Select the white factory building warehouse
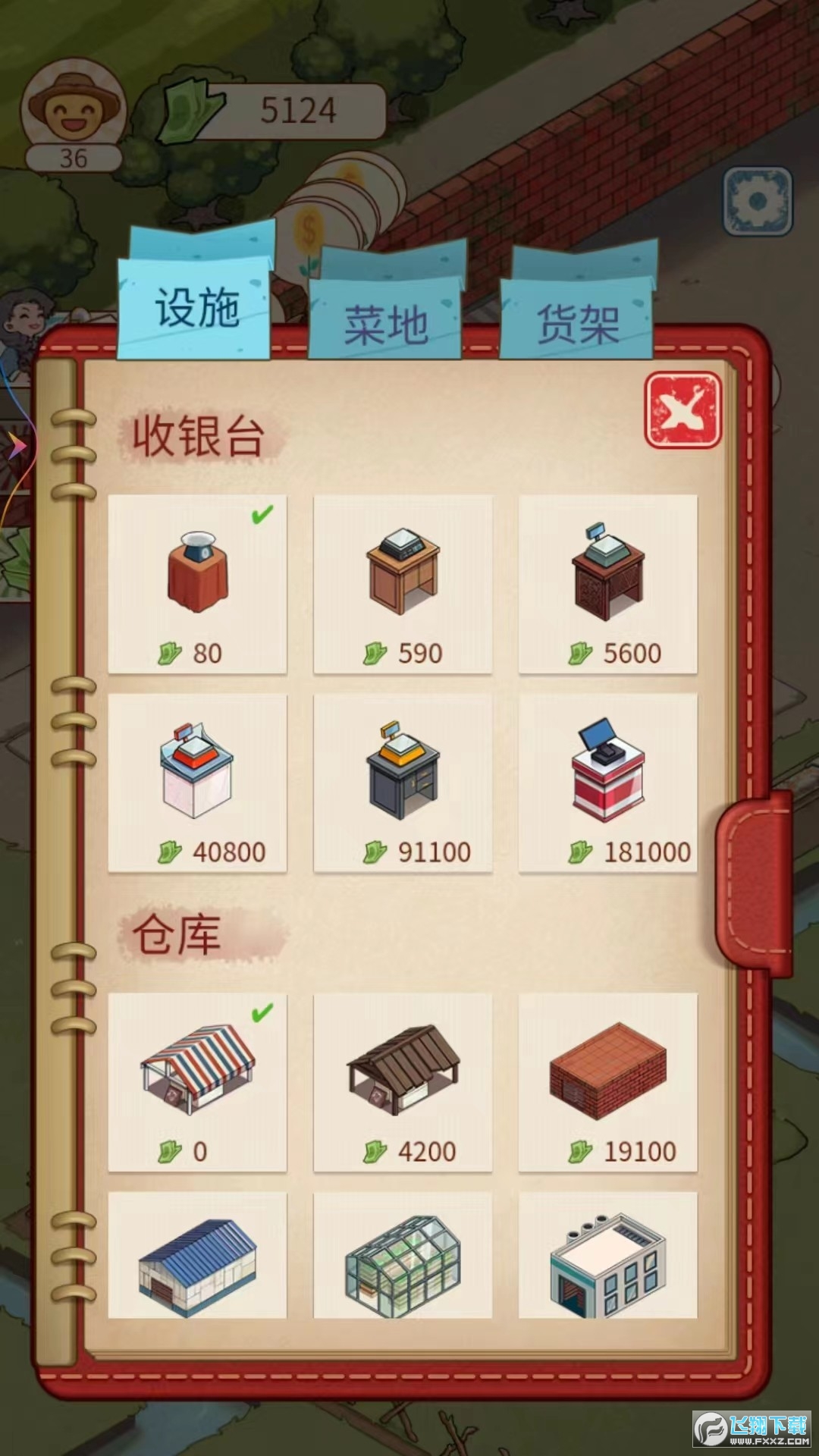The height and width of the screenshot is (1456, 819). (x=607, y=1255)
